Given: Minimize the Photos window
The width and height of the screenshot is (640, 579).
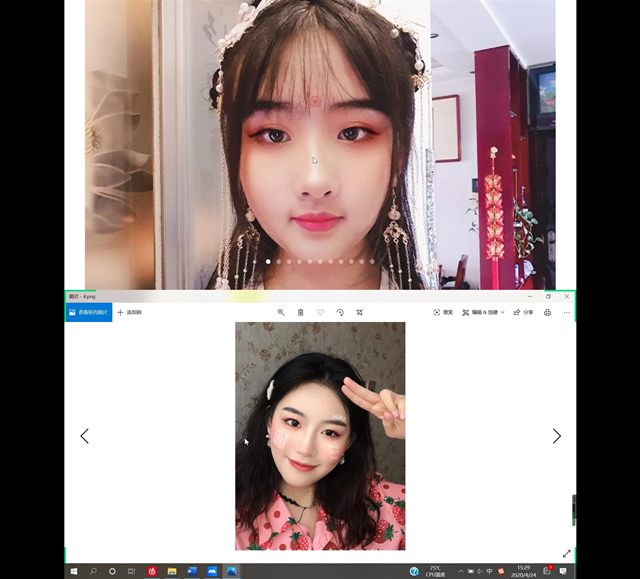Looking at the screenshot, I should tap(530, 296).
